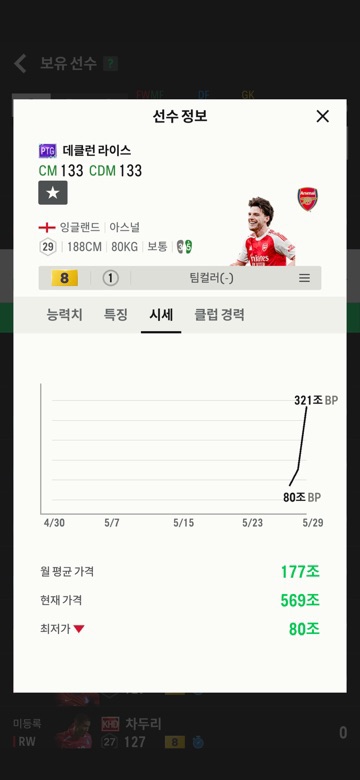Open the 팀컬러 list menu icon
360x780 pixels.
click(304, 278)
